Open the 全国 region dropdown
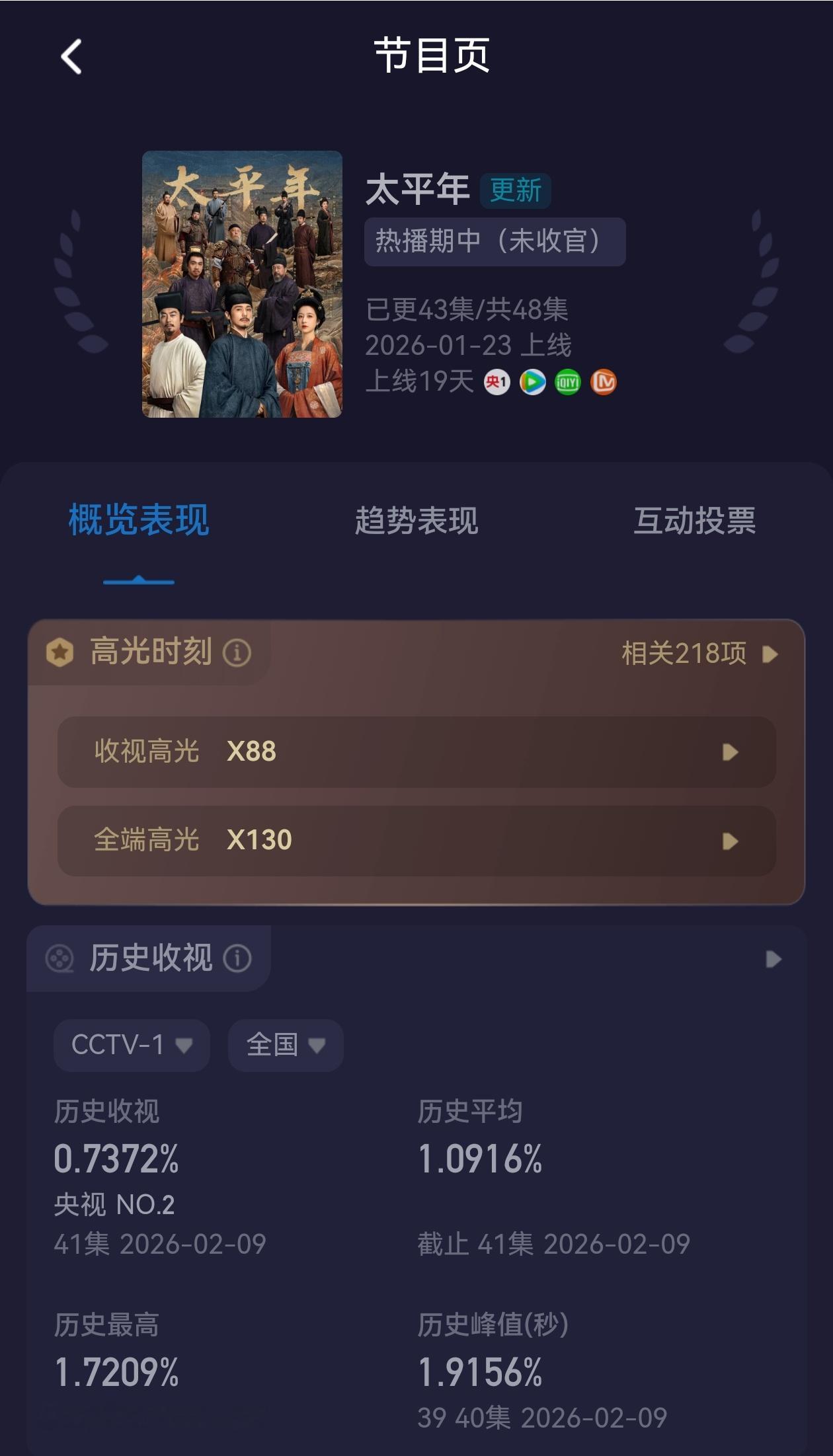This screenshot has height=1456, width=833. pos(285,1045)
